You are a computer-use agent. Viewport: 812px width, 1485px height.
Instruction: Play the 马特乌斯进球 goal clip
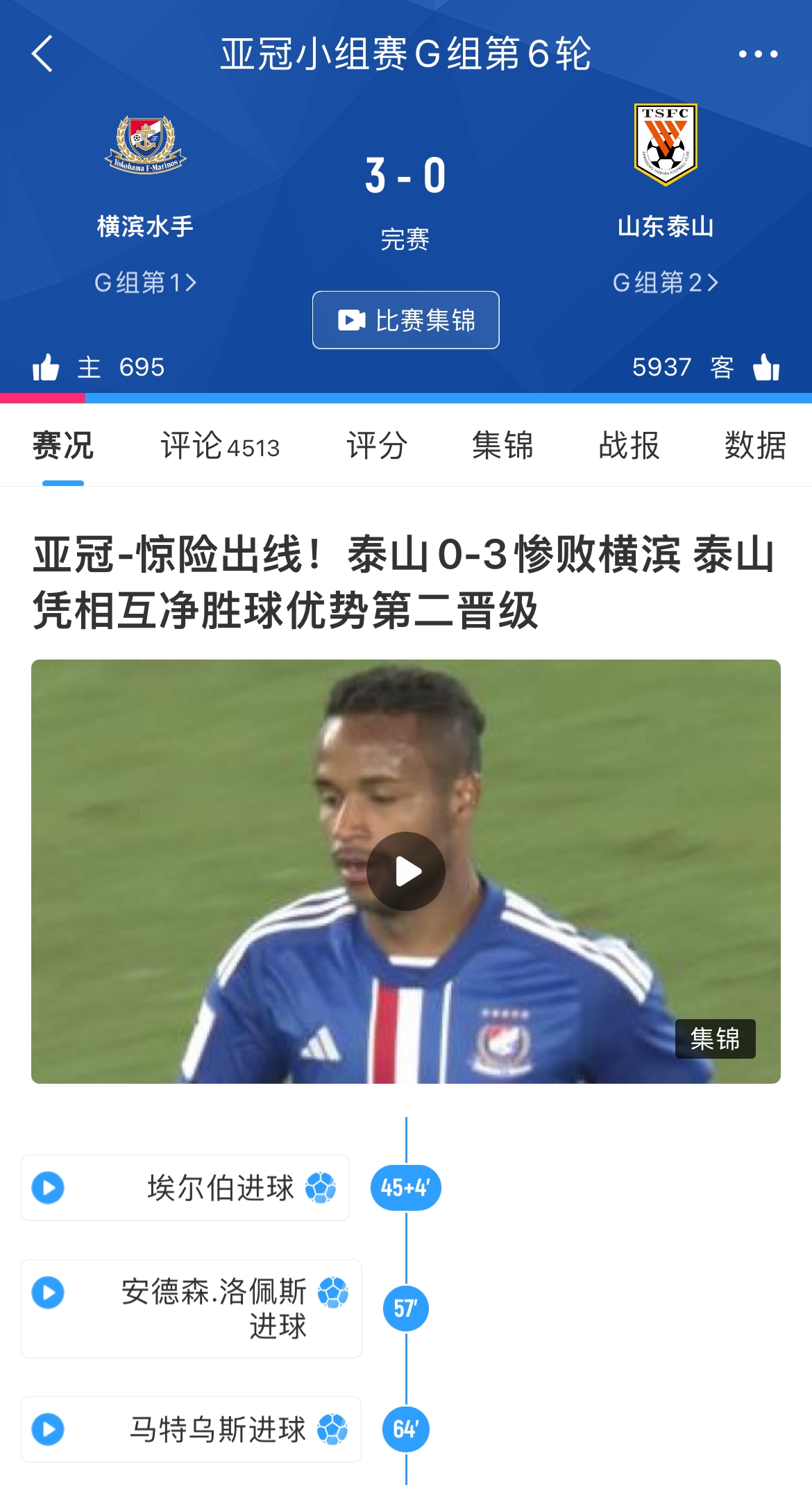tap(48, 1429)
